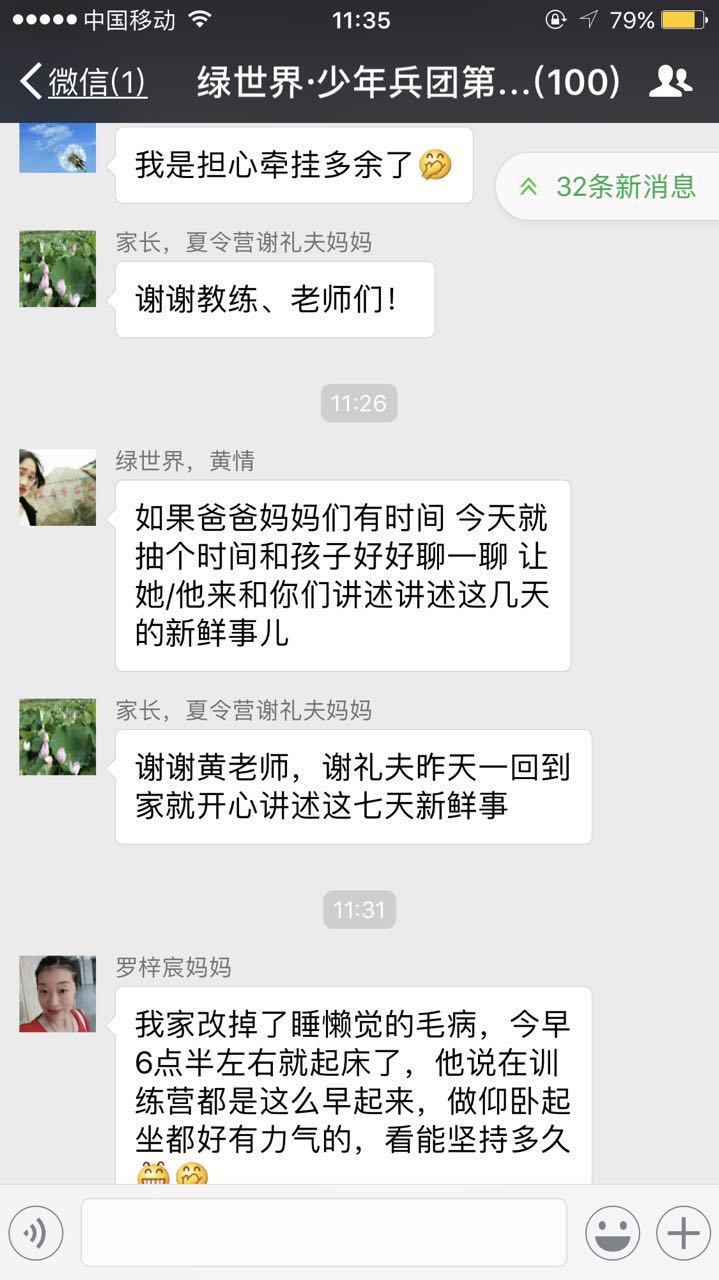Viewport: 719px width, 1280px height.
Task: View 黄情's profile avatar
Action: pyautogui.click(x=58, y=487)
